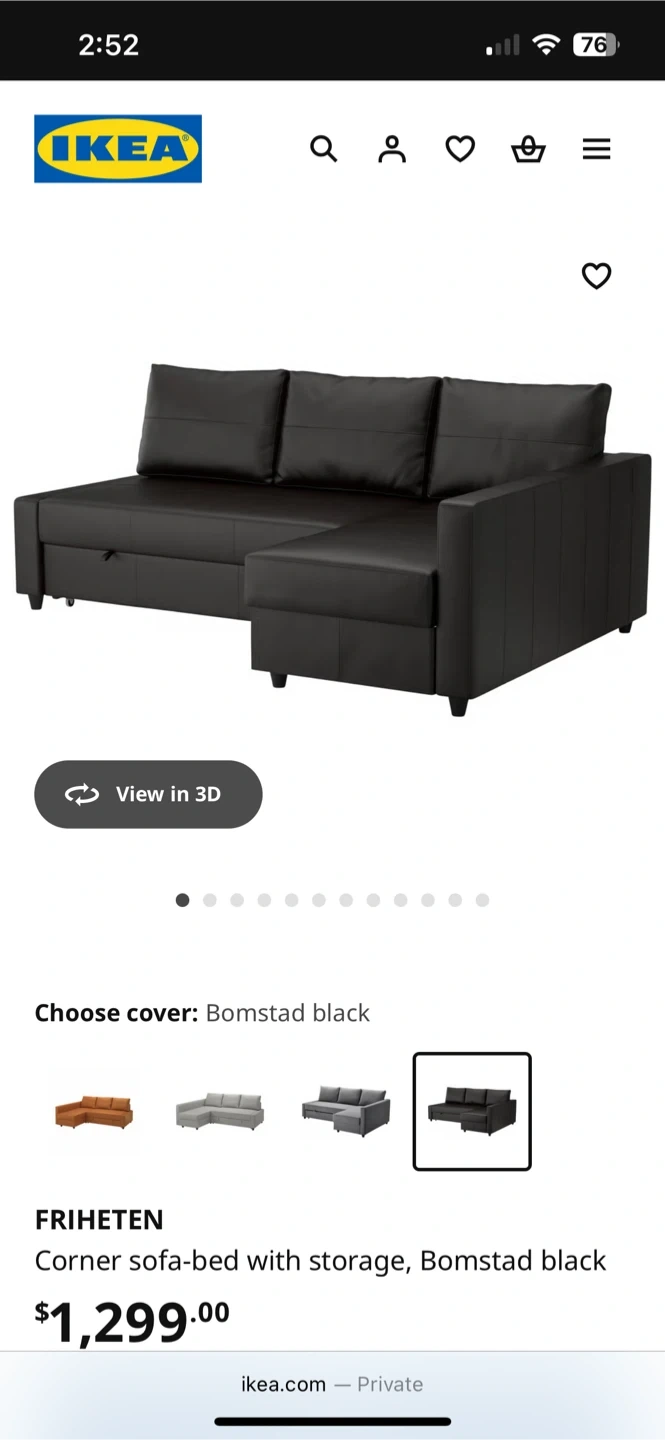Open the favourites heart in the header

click(460, 149)
